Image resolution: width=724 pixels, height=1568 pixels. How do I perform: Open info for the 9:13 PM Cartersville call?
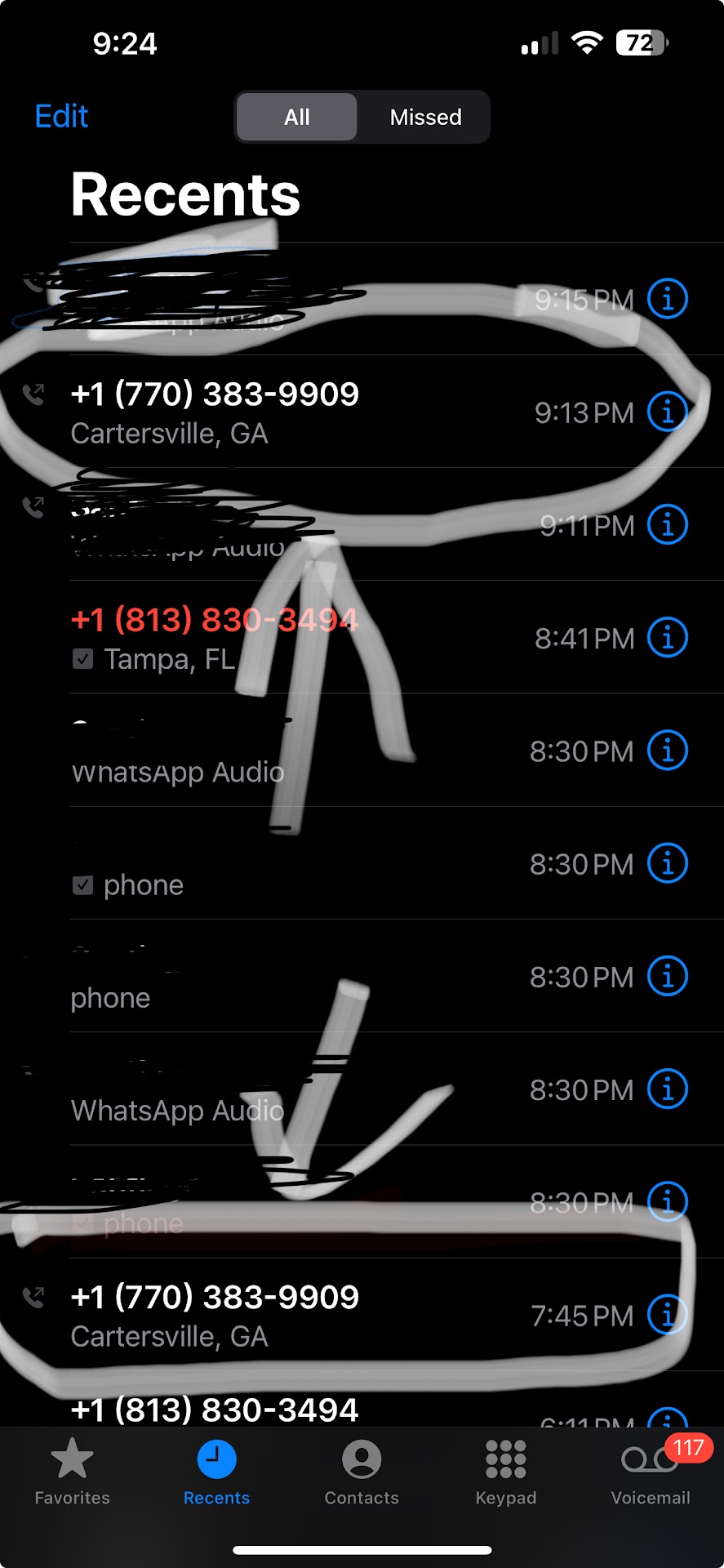coord(667,412)
